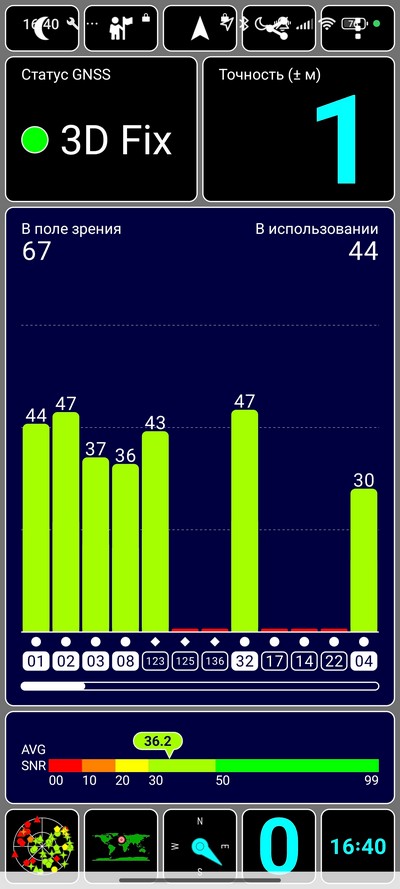This screenshot has width=400, height=889.
Task: Toggle night mode with the moon icon
Action: [42, 29]
